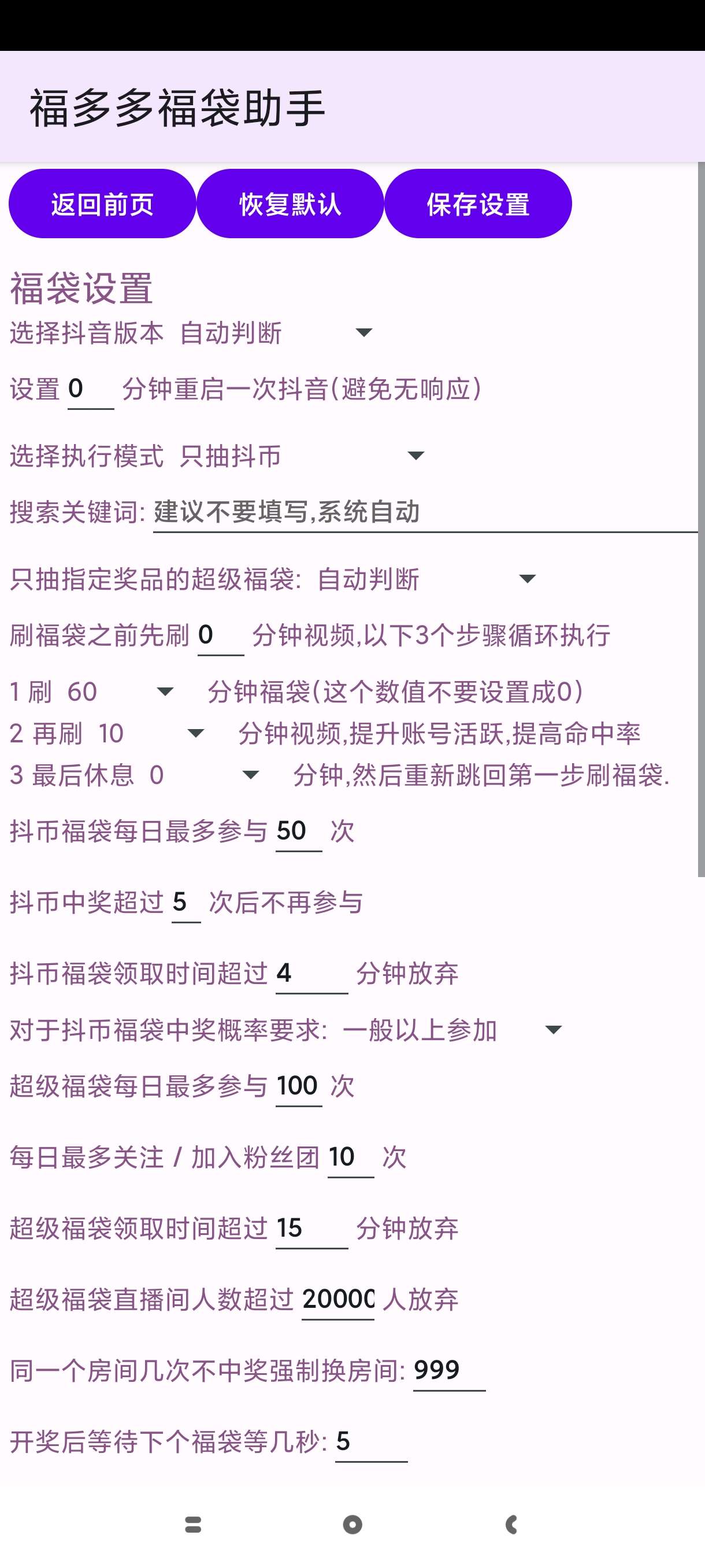Edit 超级福袋每日最多参与 count field
This screenshot has width=705, height=1568.
[x=298, y=1086]
